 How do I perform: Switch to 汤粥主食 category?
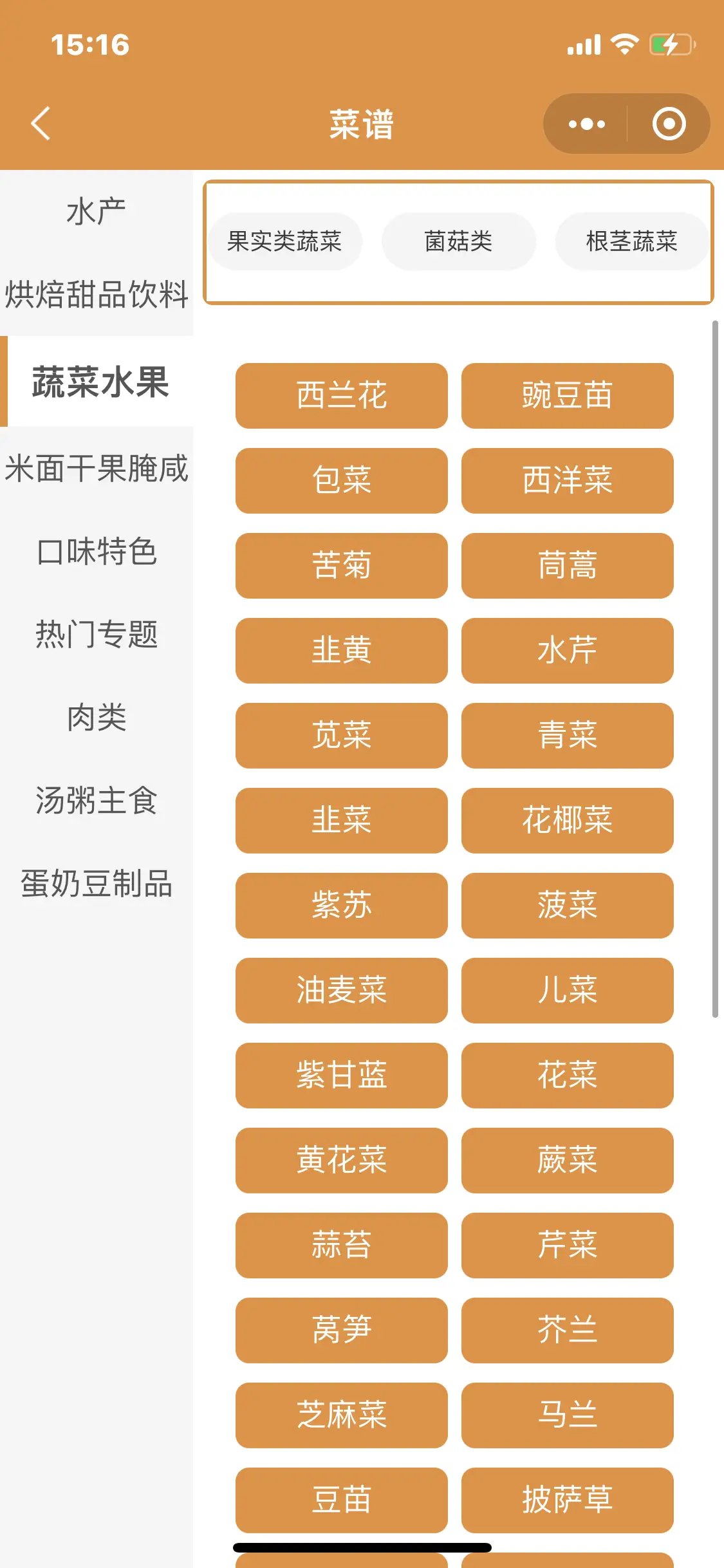(97, 800)
